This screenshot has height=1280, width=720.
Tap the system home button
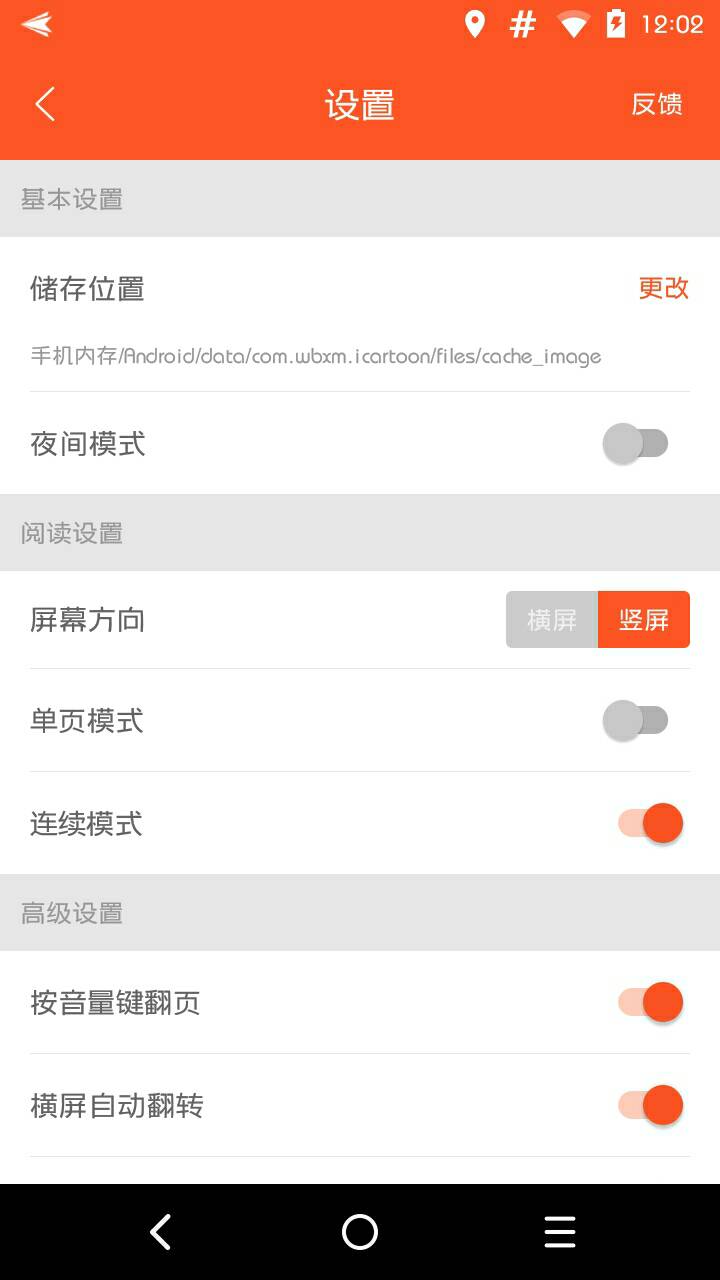pyautogui.click(x=360, y=1232)
